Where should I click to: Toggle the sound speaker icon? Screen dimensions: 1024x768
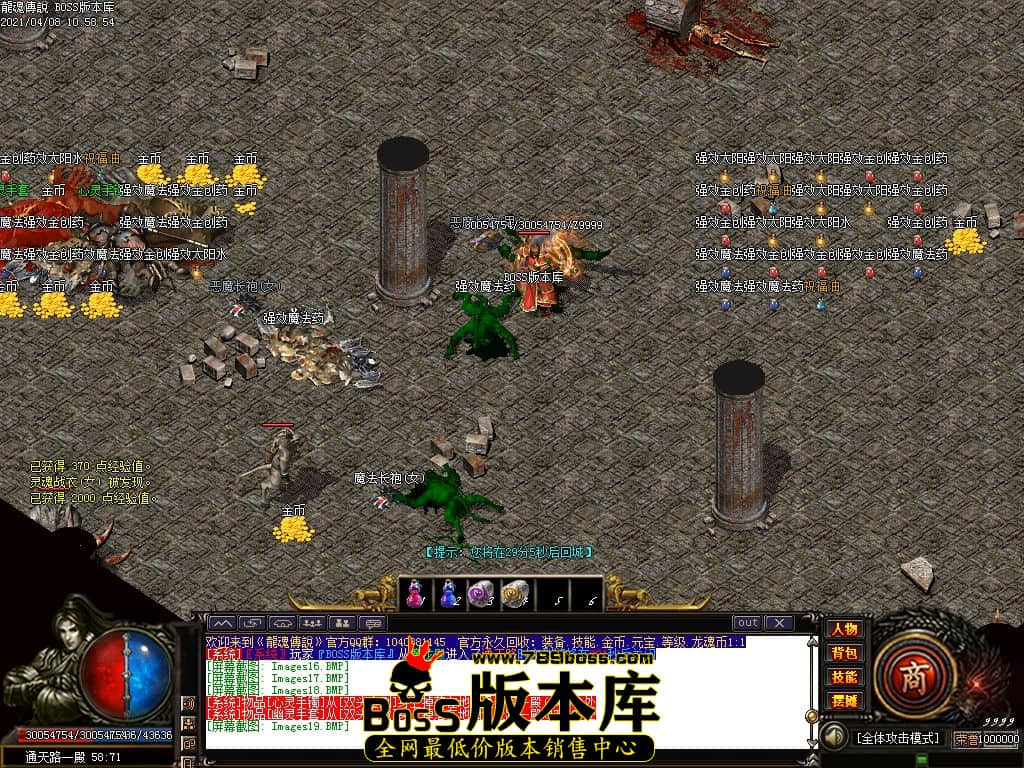834,738
